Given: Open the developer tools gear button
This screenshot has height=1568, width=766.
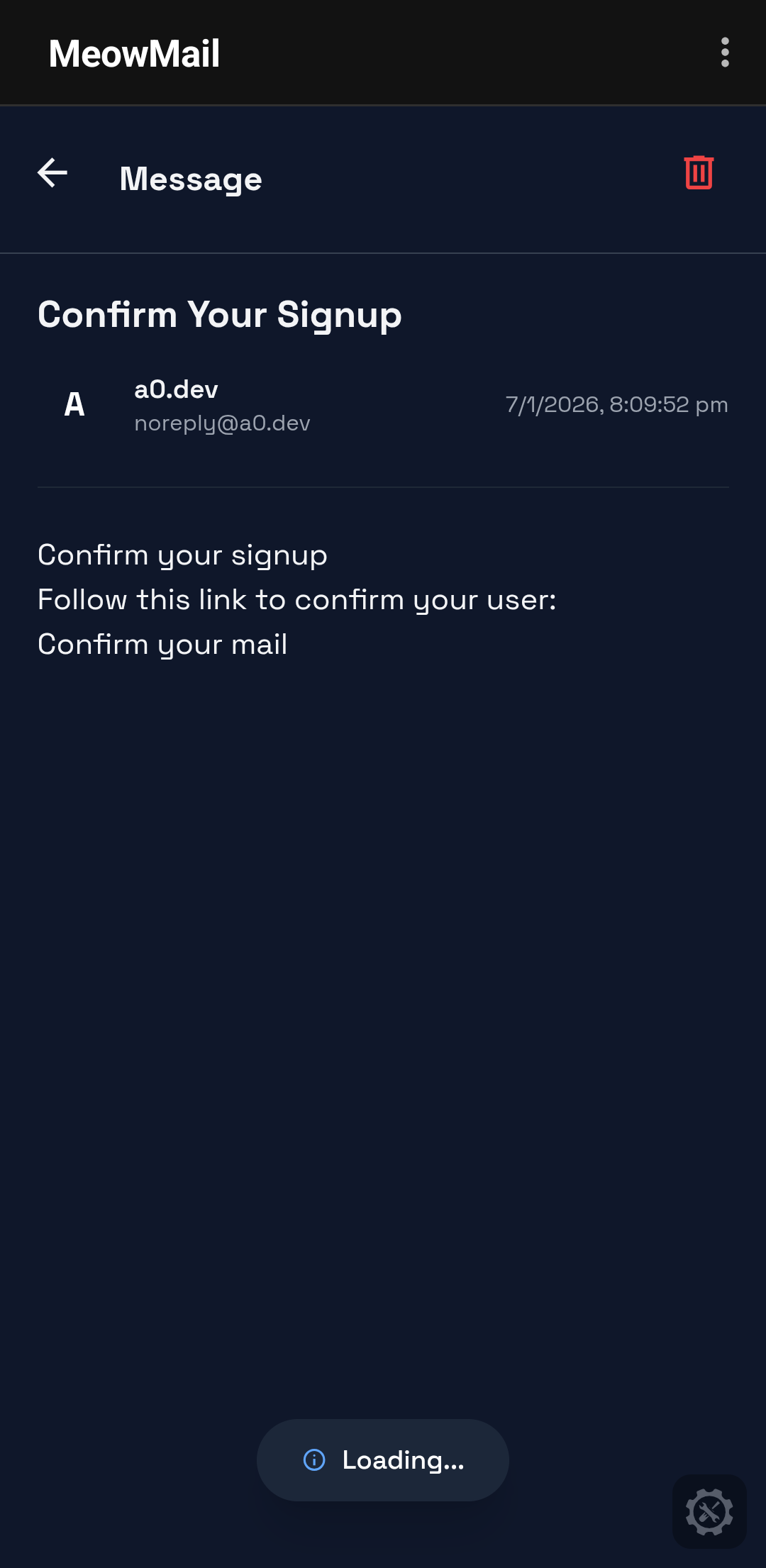Looking at the screenshot, I should [x=709, y=1511].
